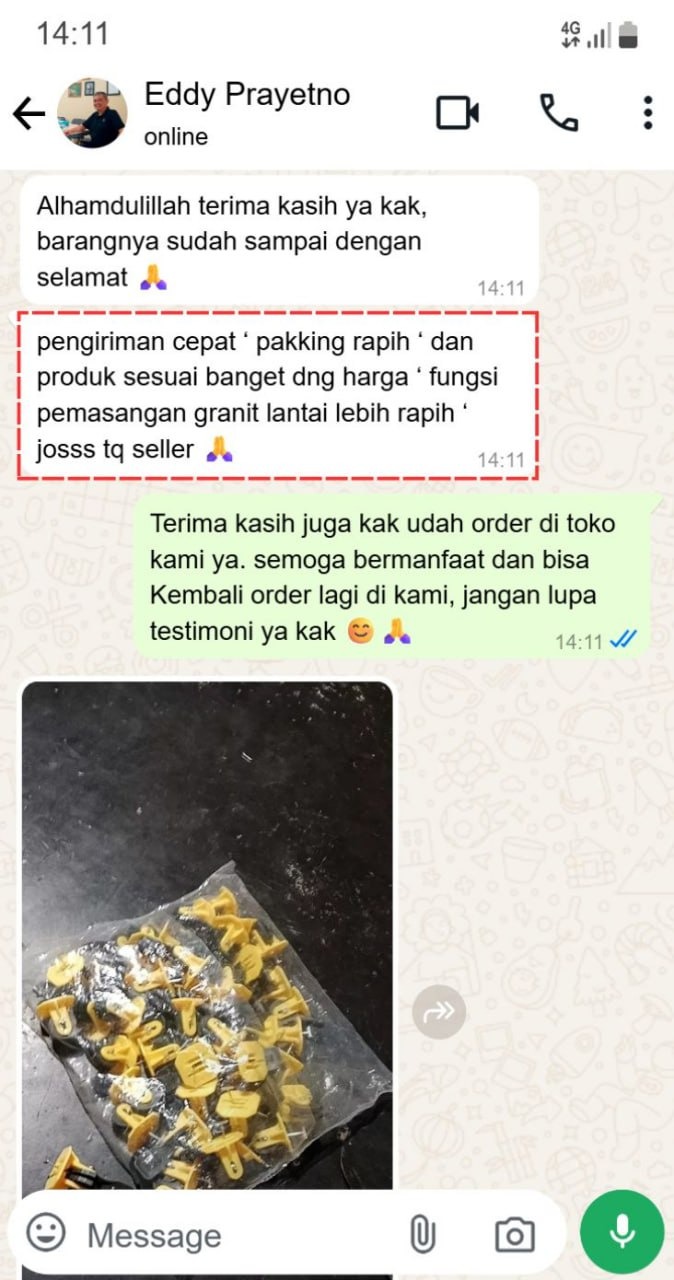Viewport: 674px width, 1280px height.
Task: Attach a file with the paperclip
Action: [422, 1235]
